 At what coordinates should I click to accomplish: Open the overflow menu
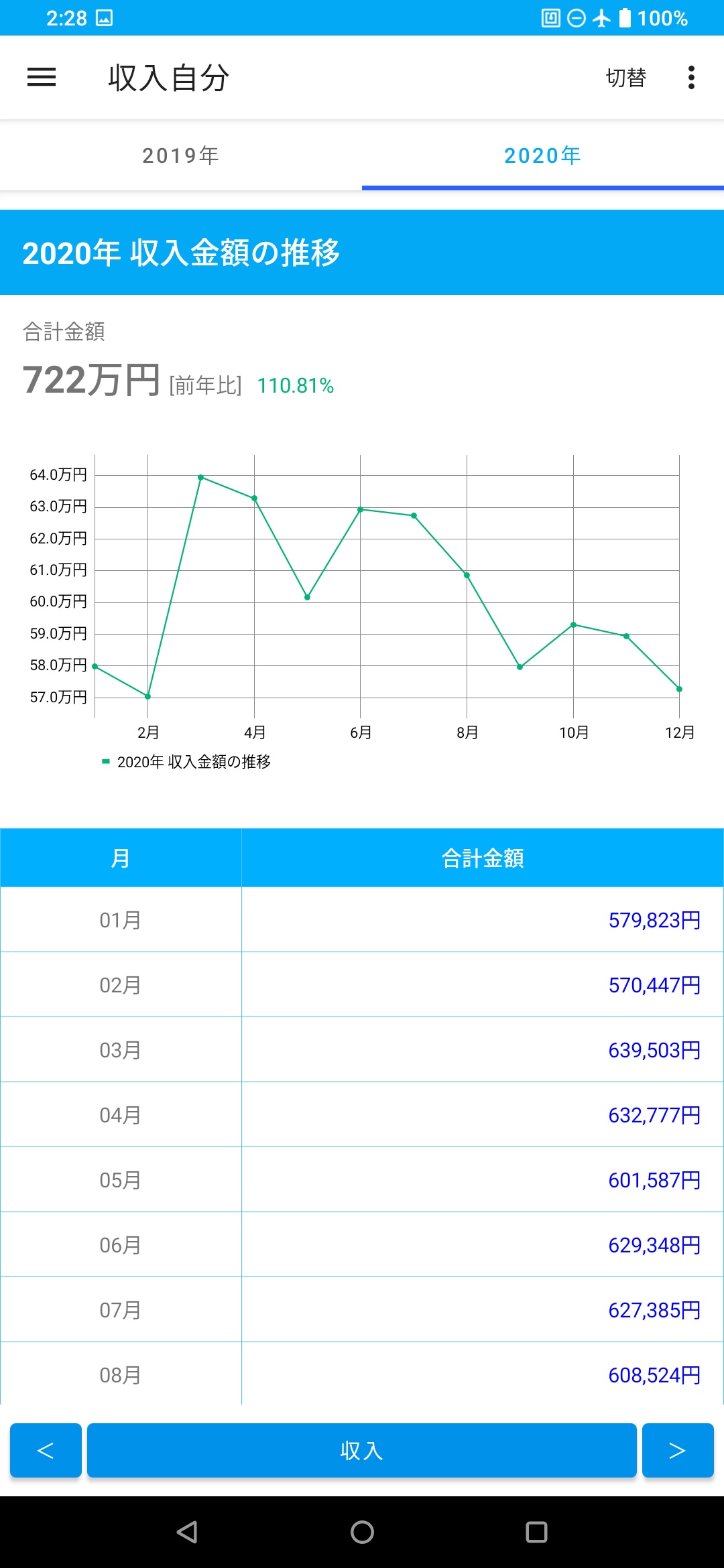(x=691, y=78)
